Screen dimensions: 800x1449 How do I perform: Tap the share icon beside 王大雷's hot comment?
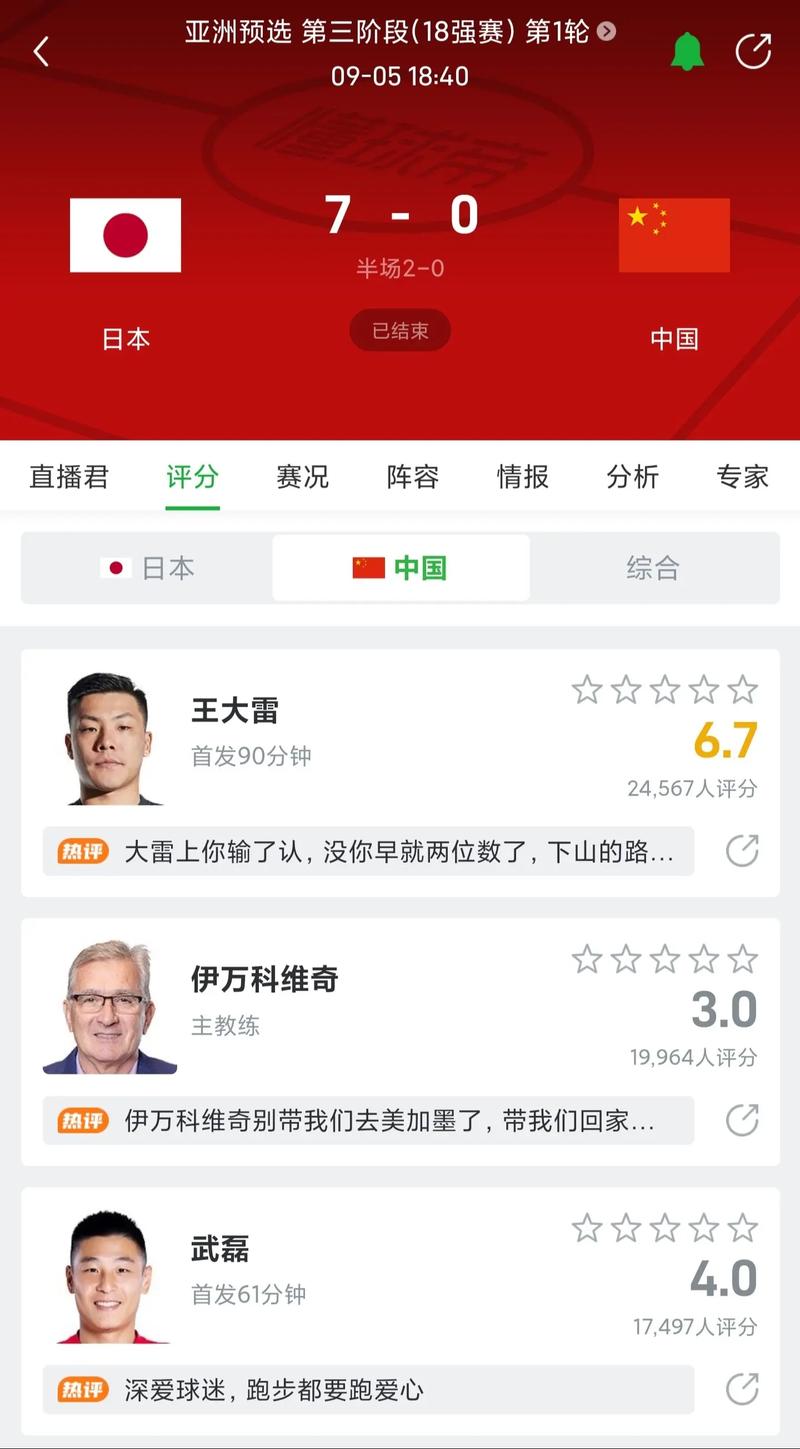coord(742,852)
